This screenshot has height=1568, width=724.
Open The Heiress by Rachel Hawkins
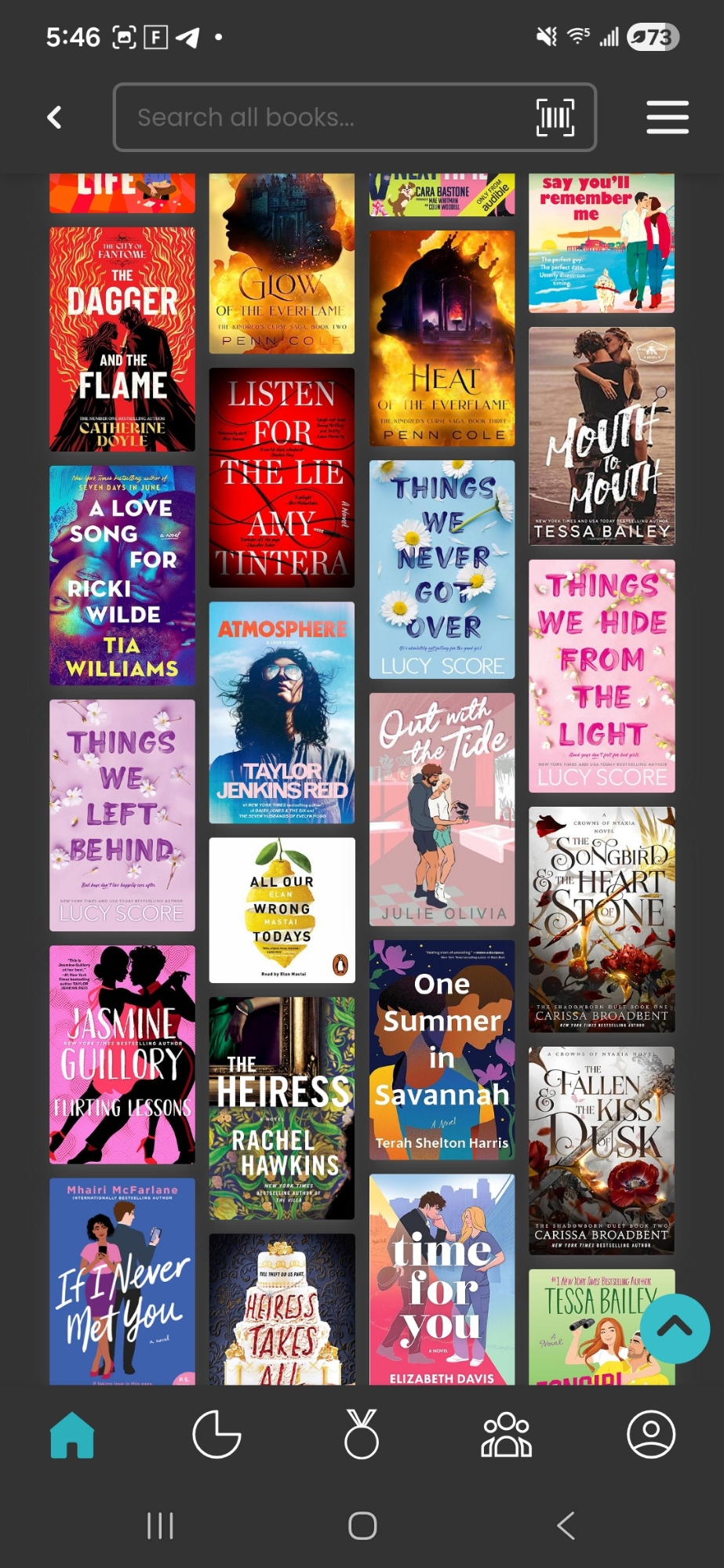pyautogui.click(x=282, y=1108)
